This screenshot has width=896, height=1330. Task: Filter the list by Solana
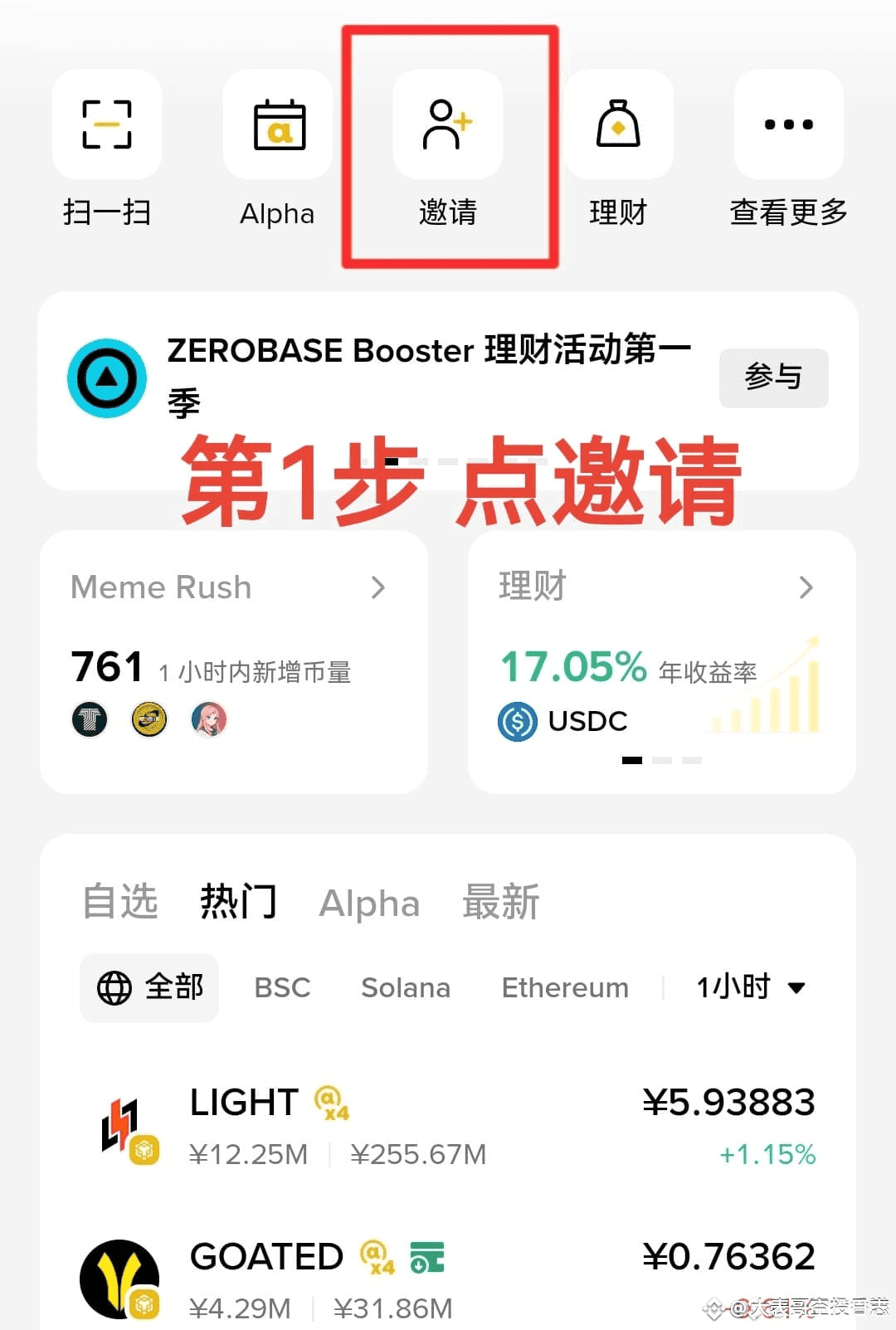pyautogui.click(x=406, y=987)
